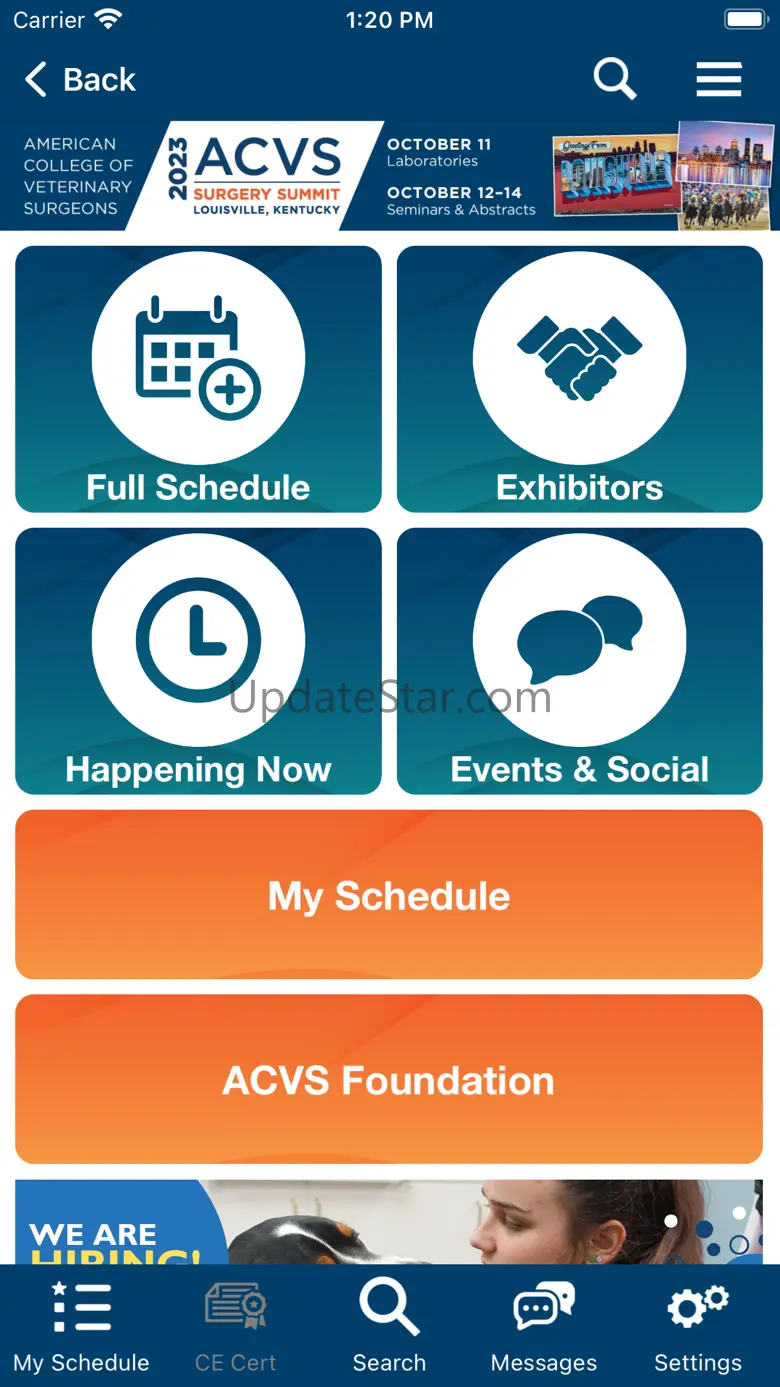Image resolution: width=780 pixels, height=1387 pixels.
Task: Tap the orange My Schedule button
Action: pyautogui.click(x=389, y=895)
